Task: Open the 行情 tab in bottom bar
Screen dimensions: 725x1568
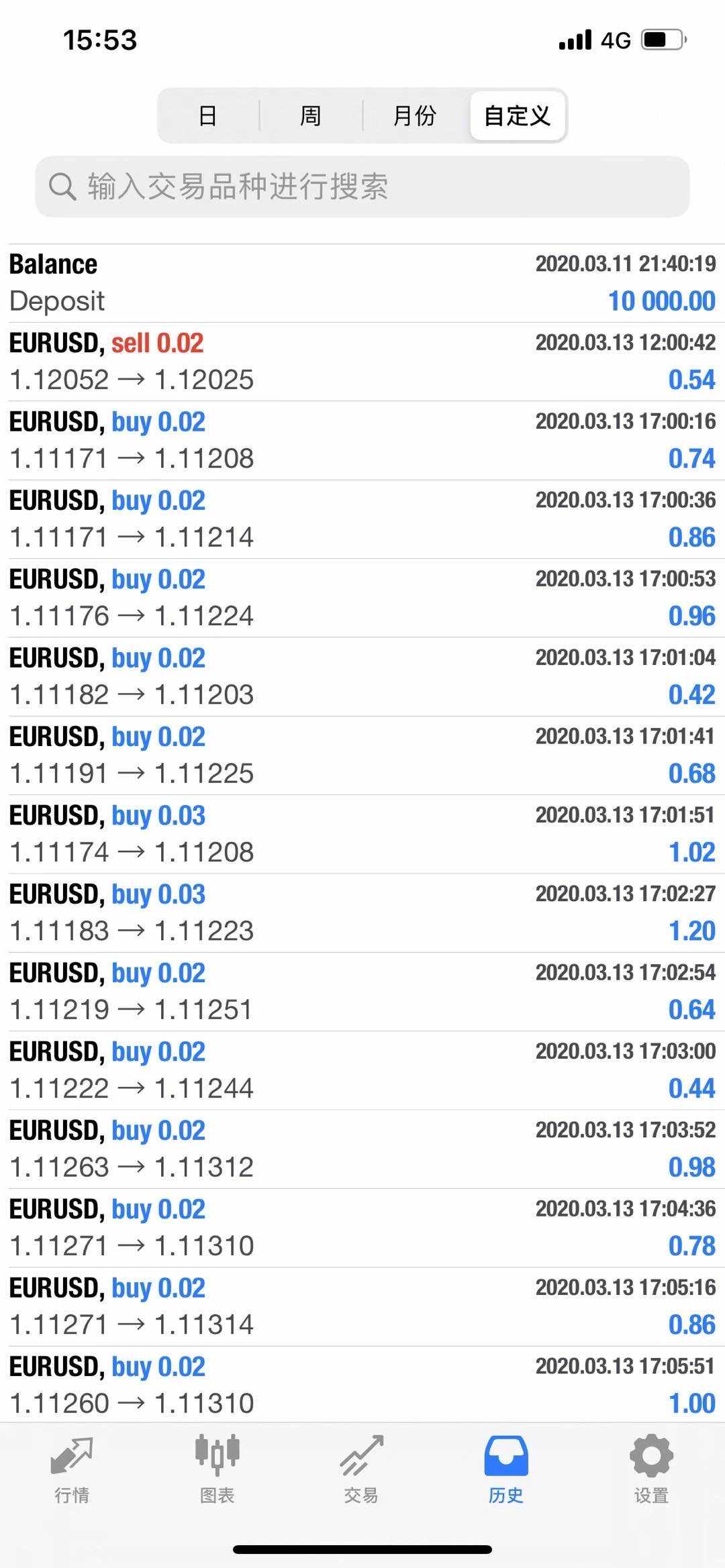Action: click(72, 1469)
